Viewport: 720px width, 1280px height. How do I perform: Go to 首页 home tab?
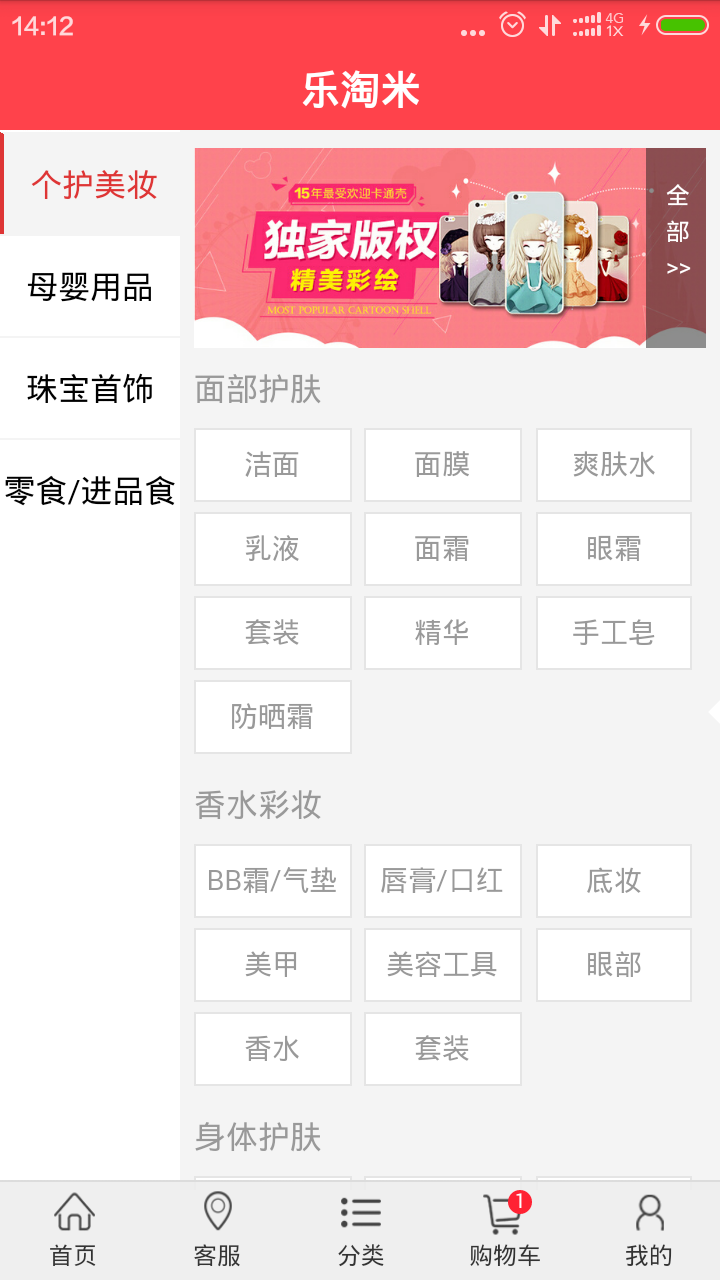coord(73,1231)
